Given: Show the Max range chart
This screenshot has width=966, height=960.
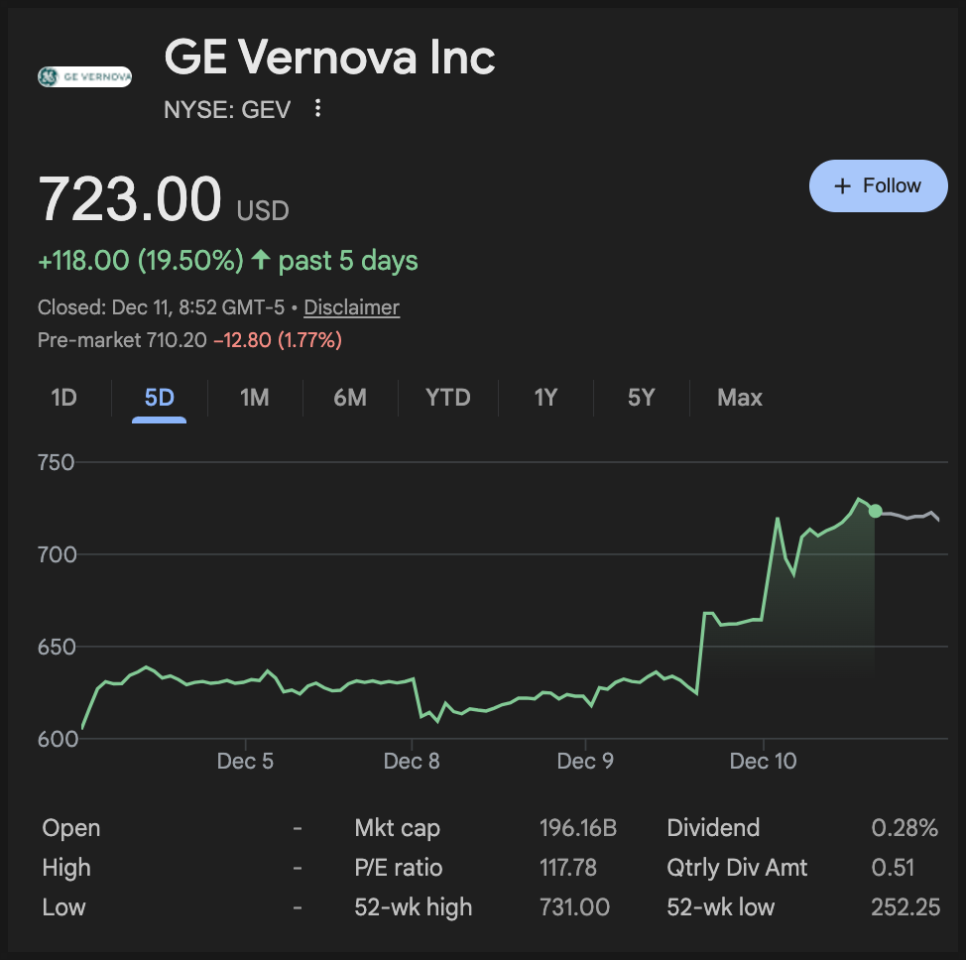Looking at the screenshot, I should tap(739, 398).
